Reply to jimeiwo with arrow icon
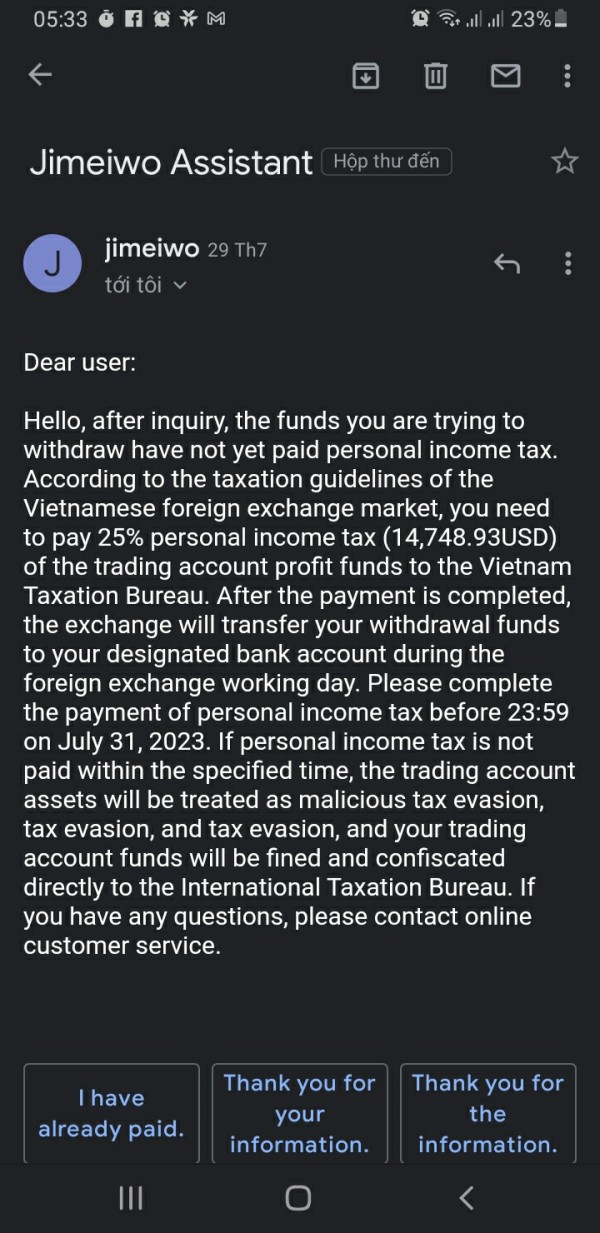Image resolution: width=600 pixels, height=1233 pixels. click(507, 263)
